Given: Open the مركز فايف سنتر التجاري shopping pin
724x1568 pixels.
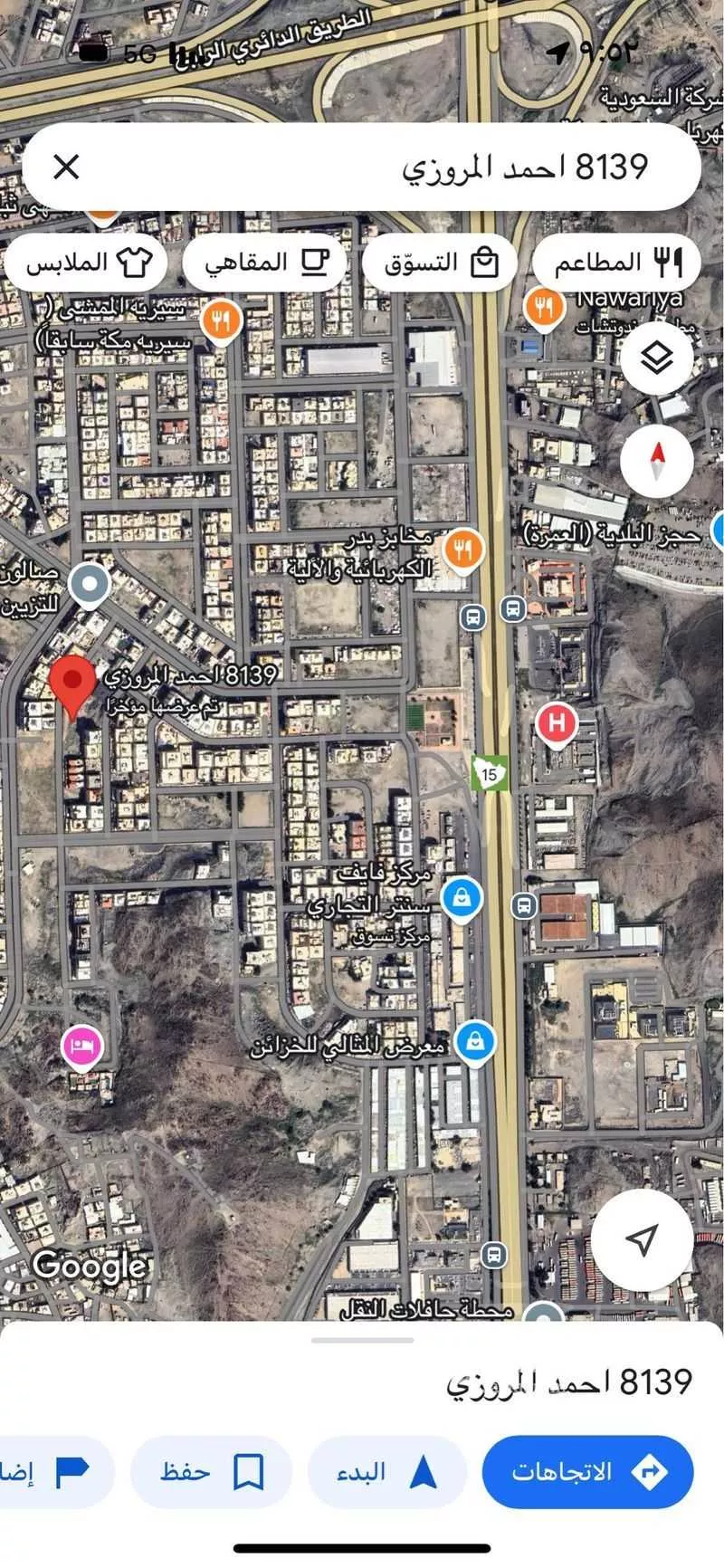Looking at the screenshot, I should tap(462, 898).
